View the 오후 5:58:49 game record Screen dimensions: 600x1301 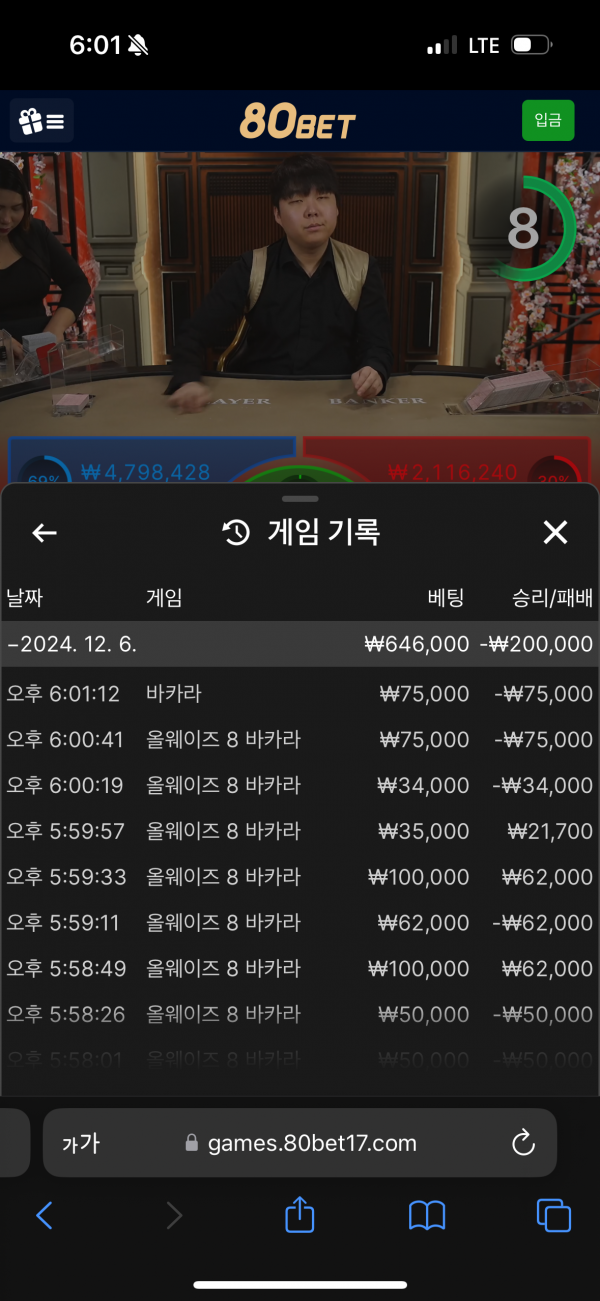pos(300,969)
